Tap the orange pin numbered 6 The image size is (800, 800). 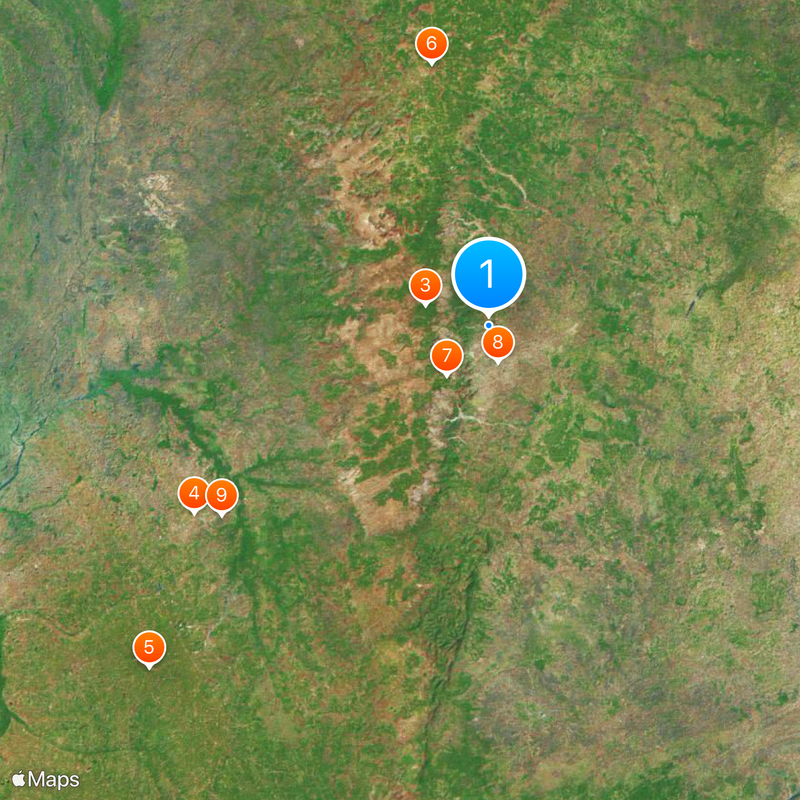pyautogui.click(x=431, y=44)
